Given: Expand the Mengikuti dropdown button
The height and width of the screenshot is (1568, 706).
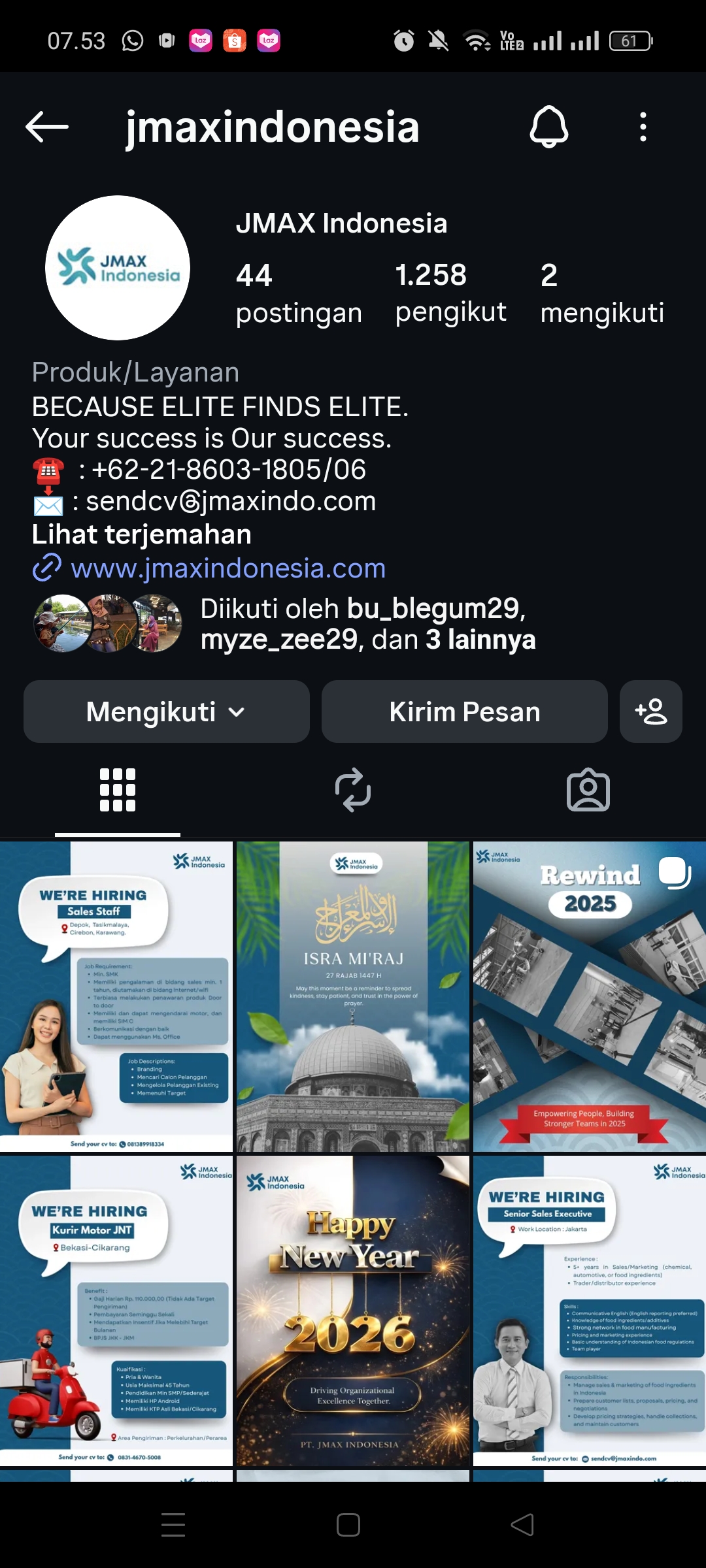Looking at the screenshot, I should [x=166, y=711].
